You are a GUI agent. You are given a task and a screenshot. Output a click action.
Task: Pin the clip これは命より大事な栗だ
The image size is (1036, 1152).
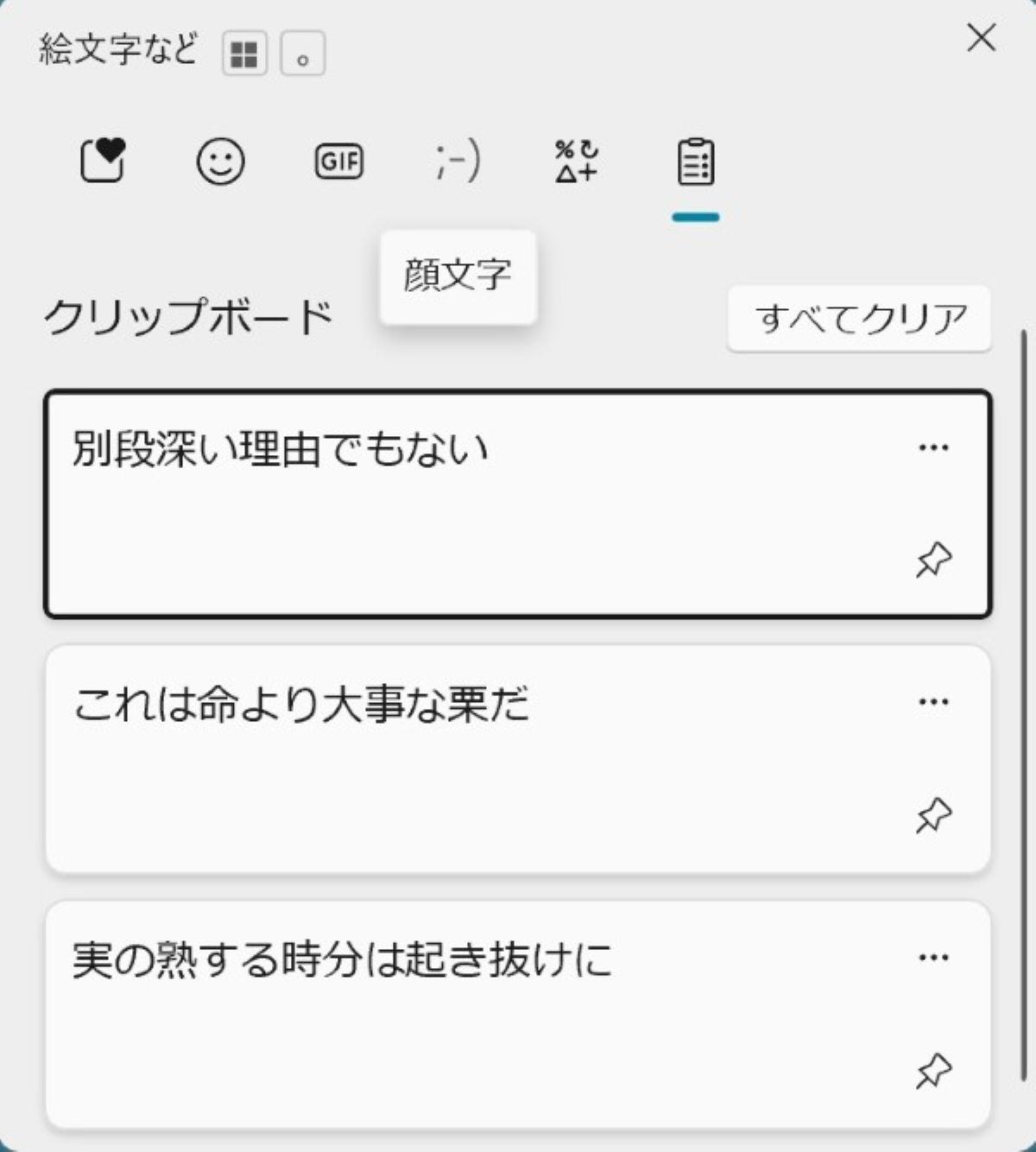[x=933, y=815]
